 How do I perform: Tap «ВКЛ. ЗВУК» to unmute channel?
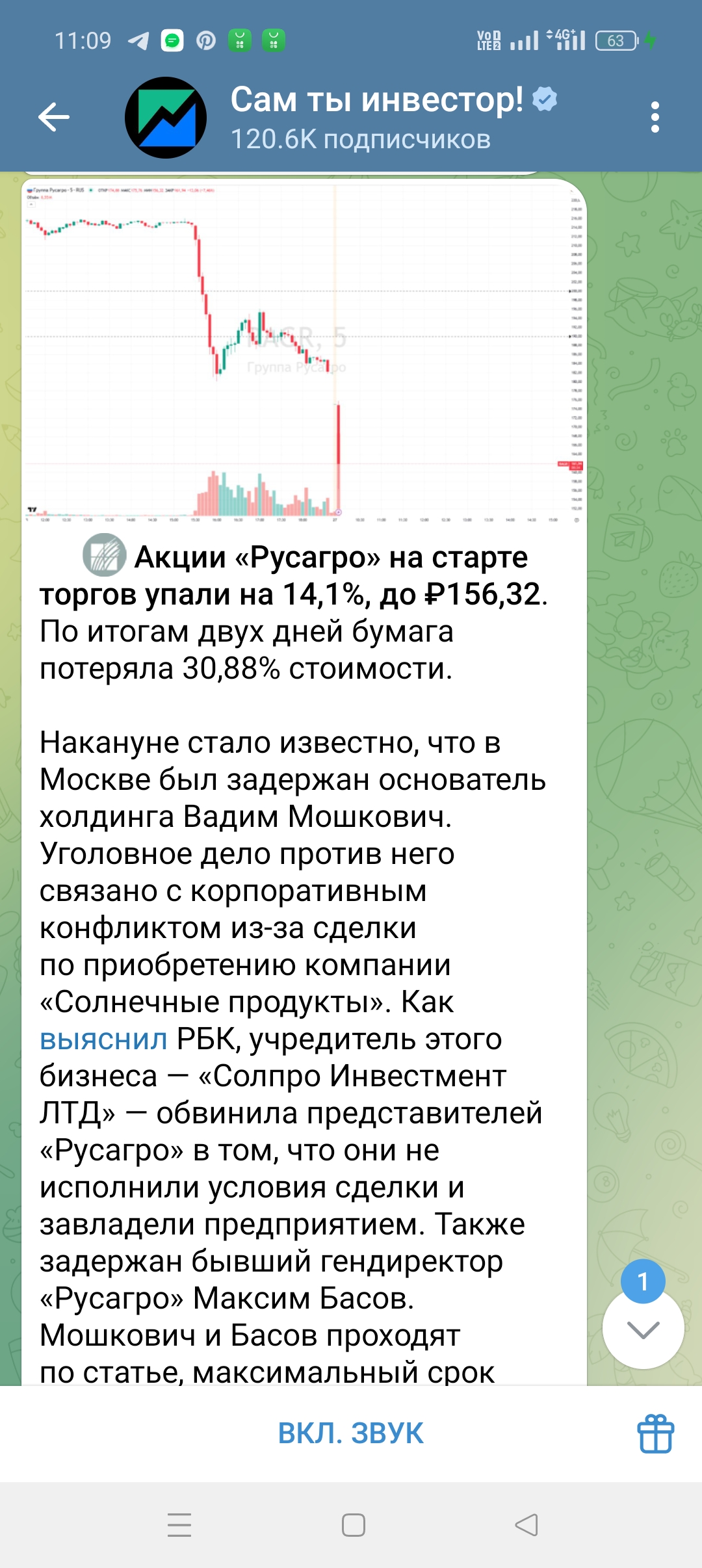pos(350,1433)
